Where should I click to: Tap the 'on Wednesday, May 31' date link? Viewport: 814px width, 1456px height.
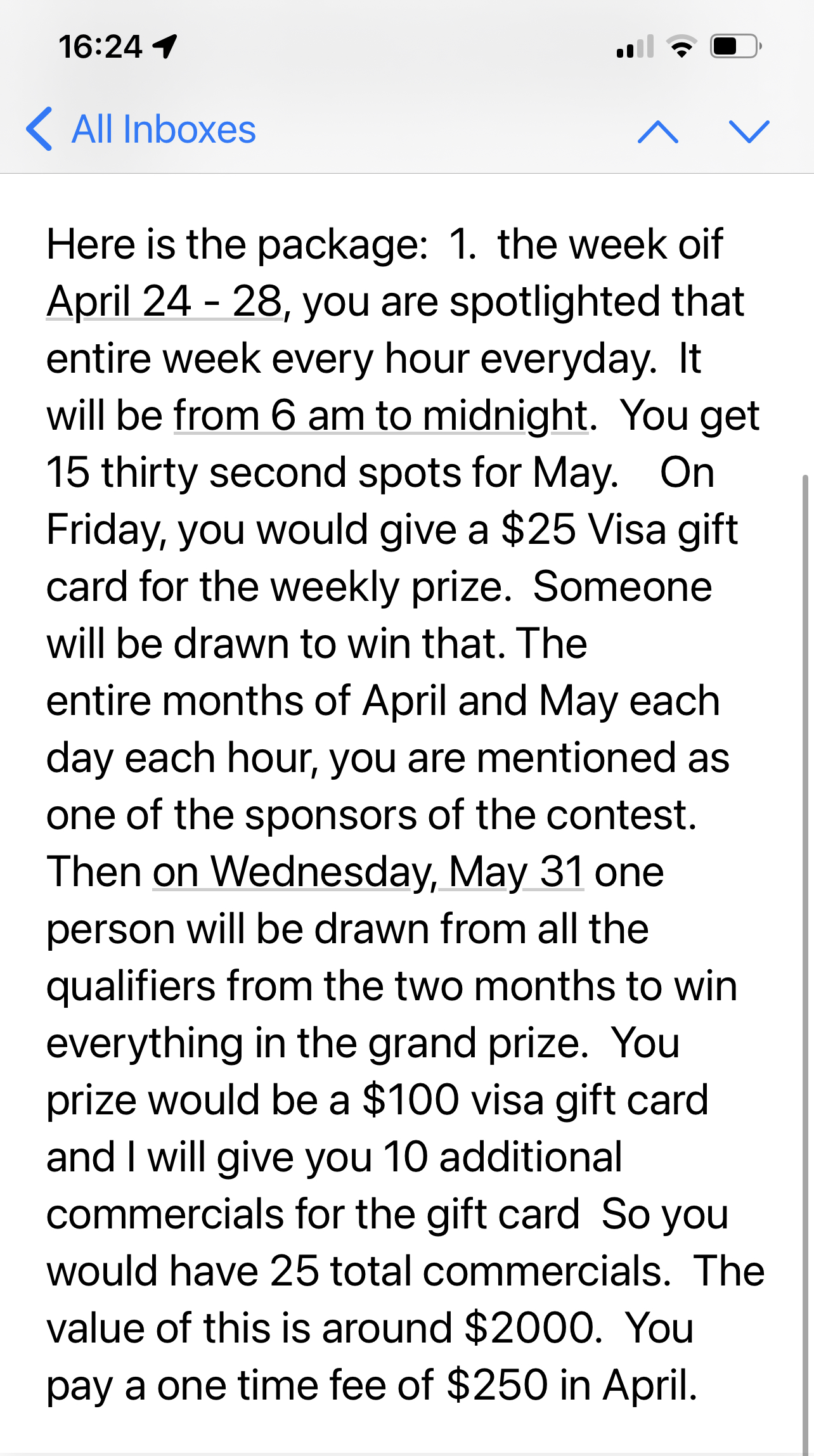click(x=368, y=872)
